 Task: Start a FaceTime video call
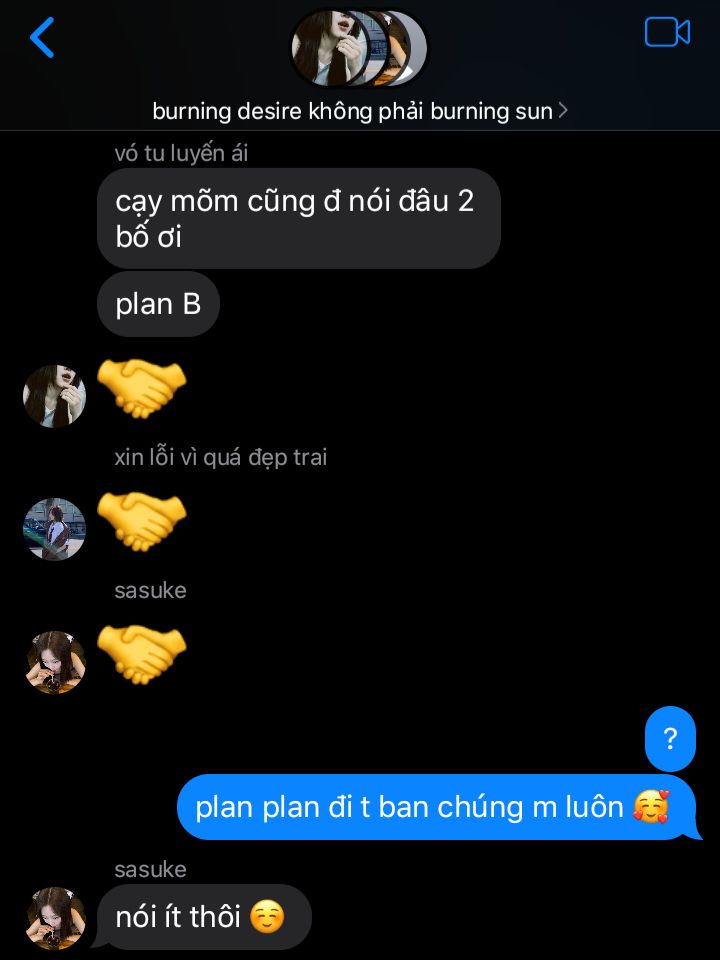(667, 33)
